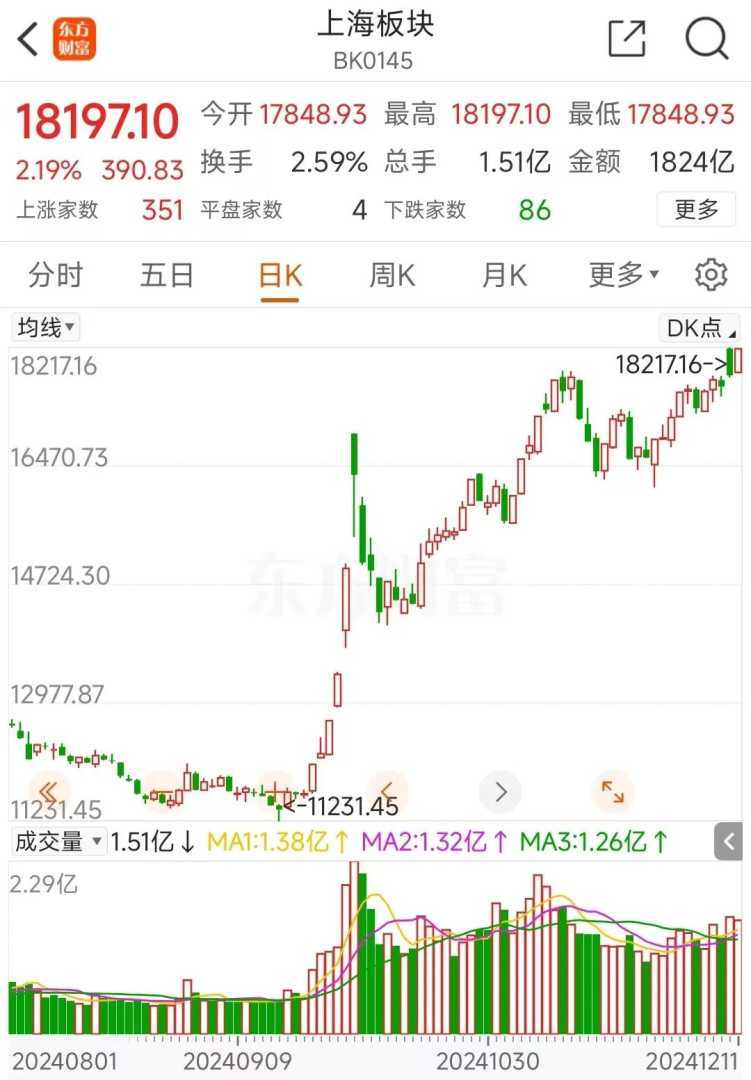Switch to the 分时 chart tab
Viewport: 751px width, 1080px height.
tap(55, 275)
